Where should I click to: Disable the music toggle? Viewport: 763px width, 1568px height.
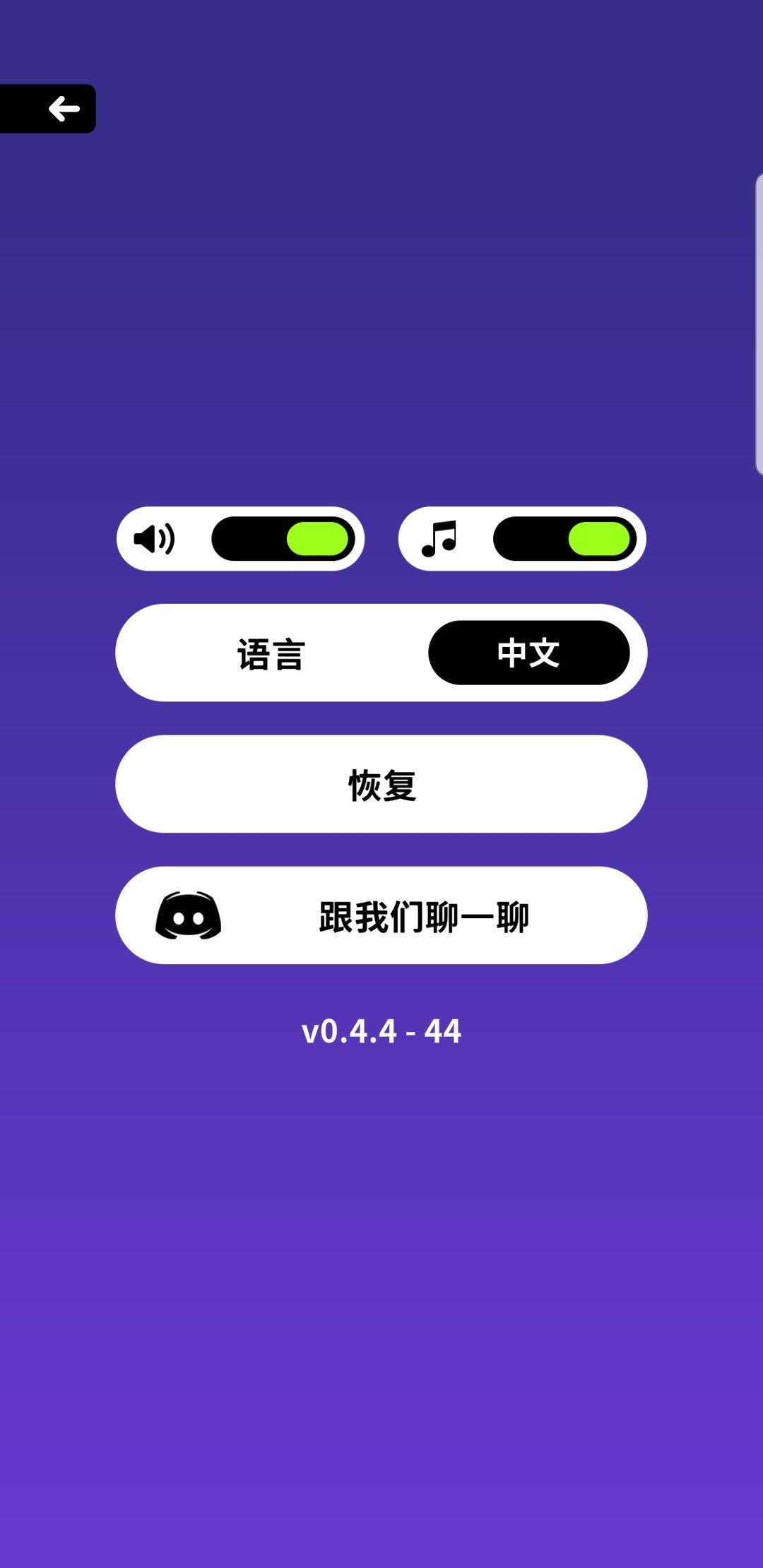[x=564, y=539]
